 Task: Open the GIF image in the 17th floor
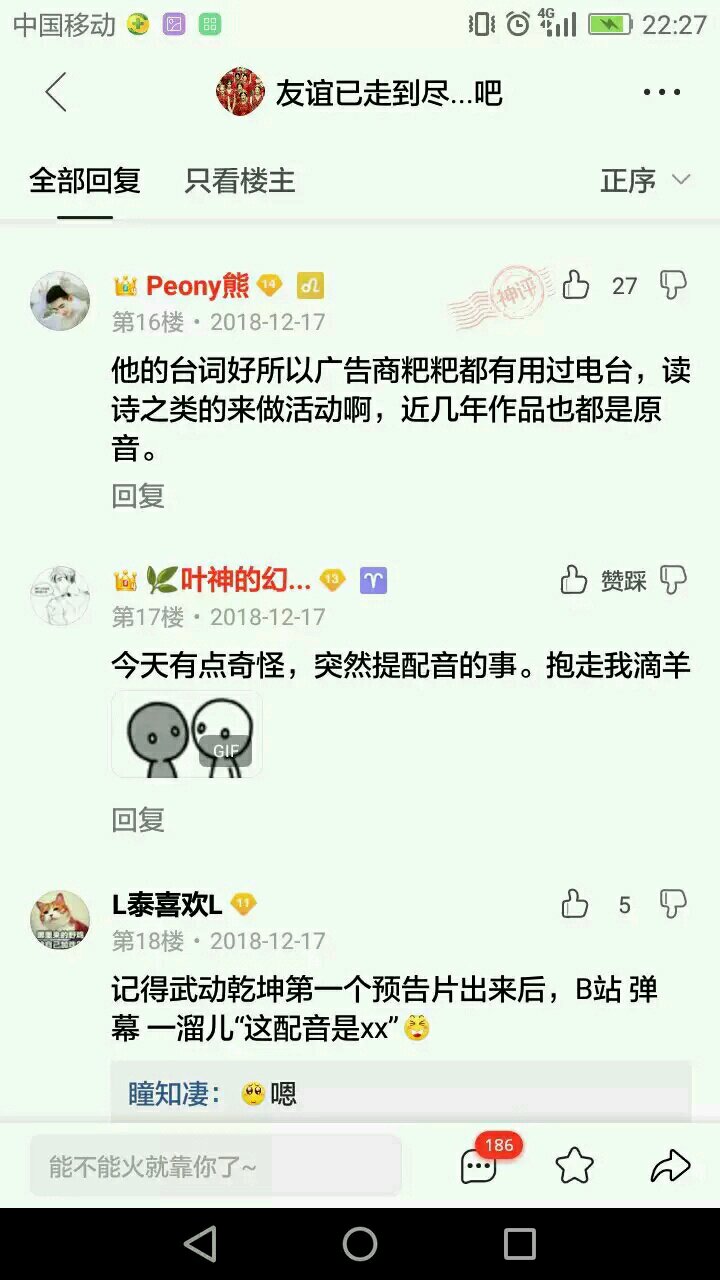(x=187, y=734)
